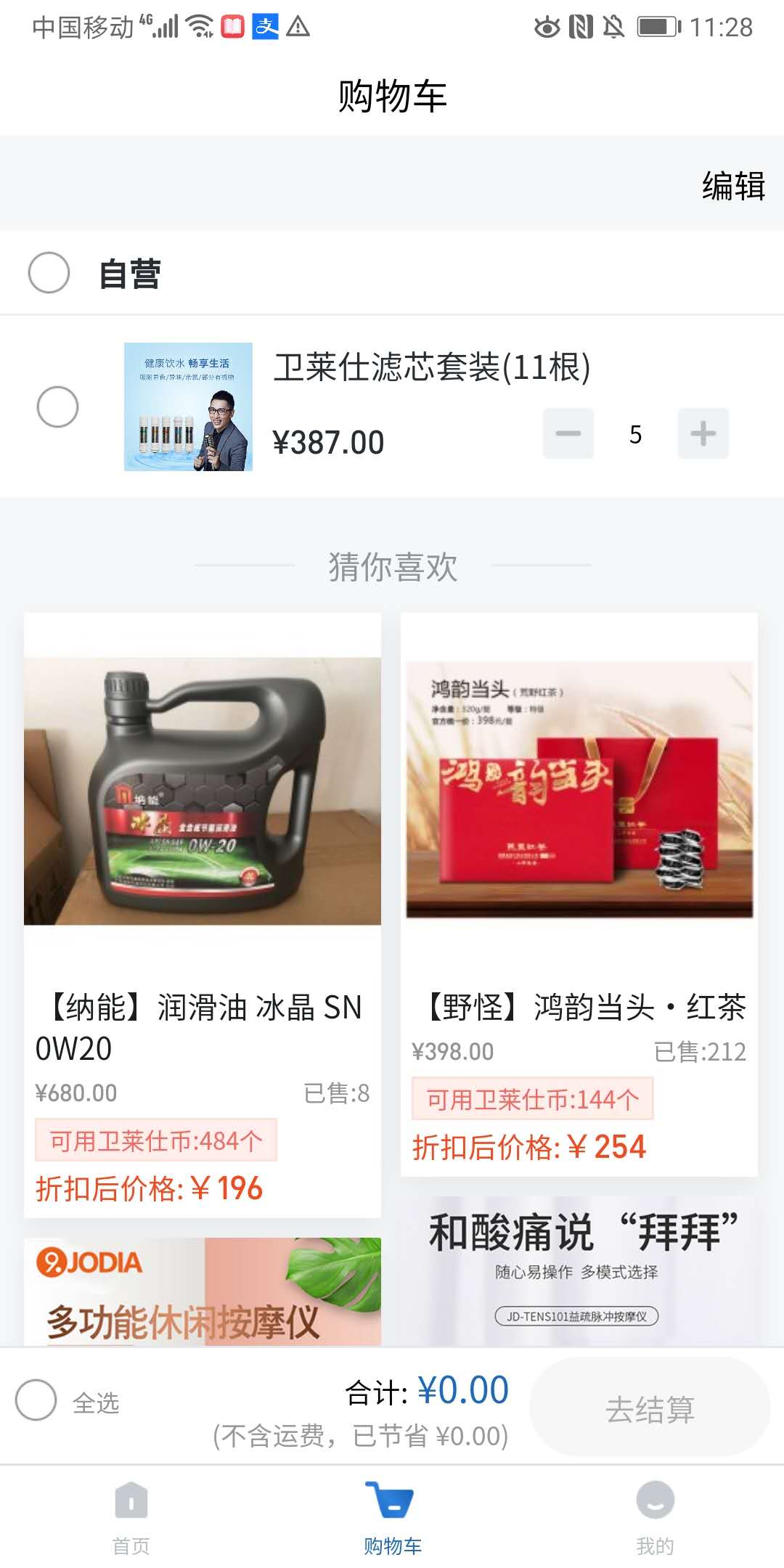Decrease the 卫莱仕滤芯套装 quantity with minus
This screenshot has height=1568, width=784.
[568, 433]
